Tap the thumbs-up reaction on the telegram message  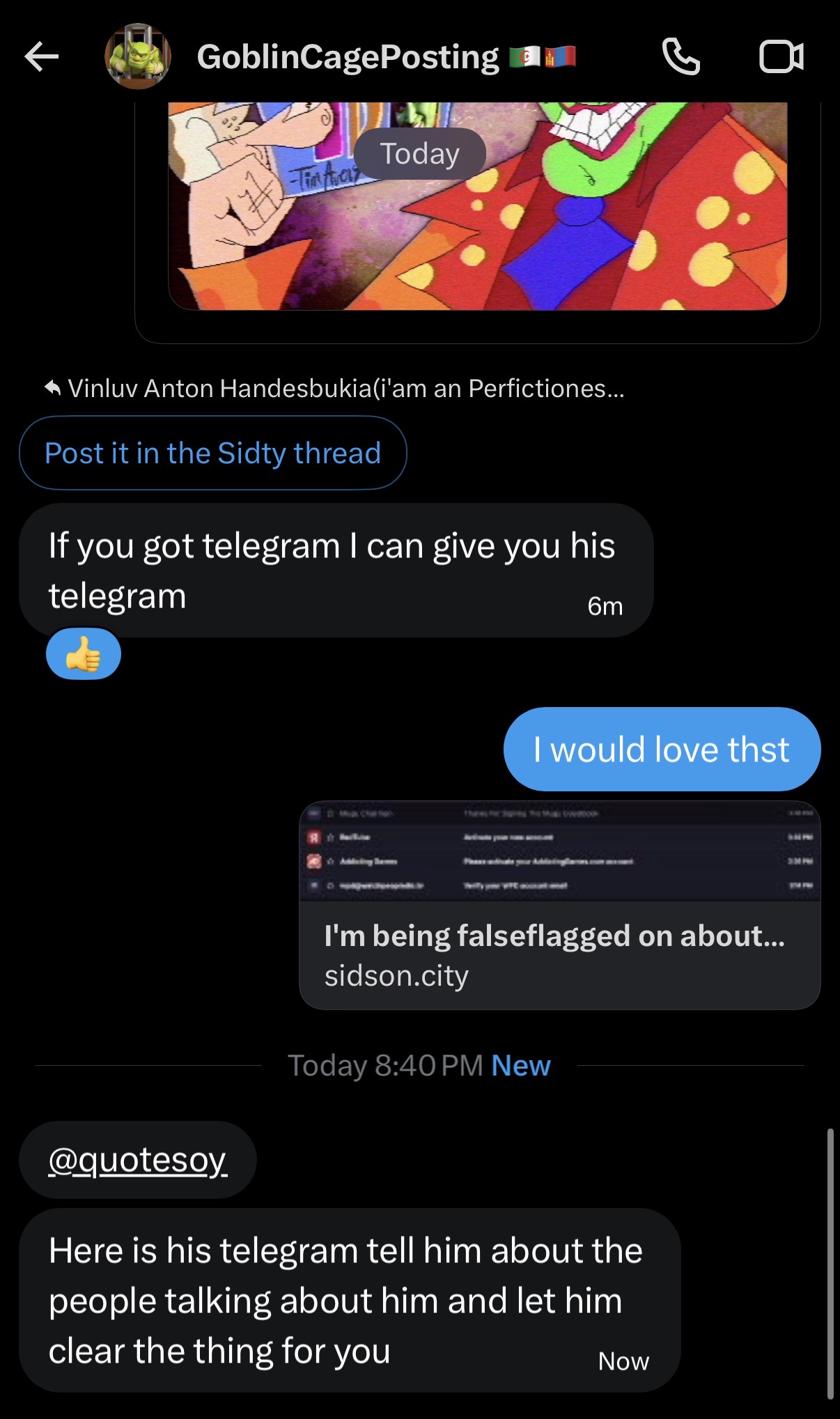84,654
